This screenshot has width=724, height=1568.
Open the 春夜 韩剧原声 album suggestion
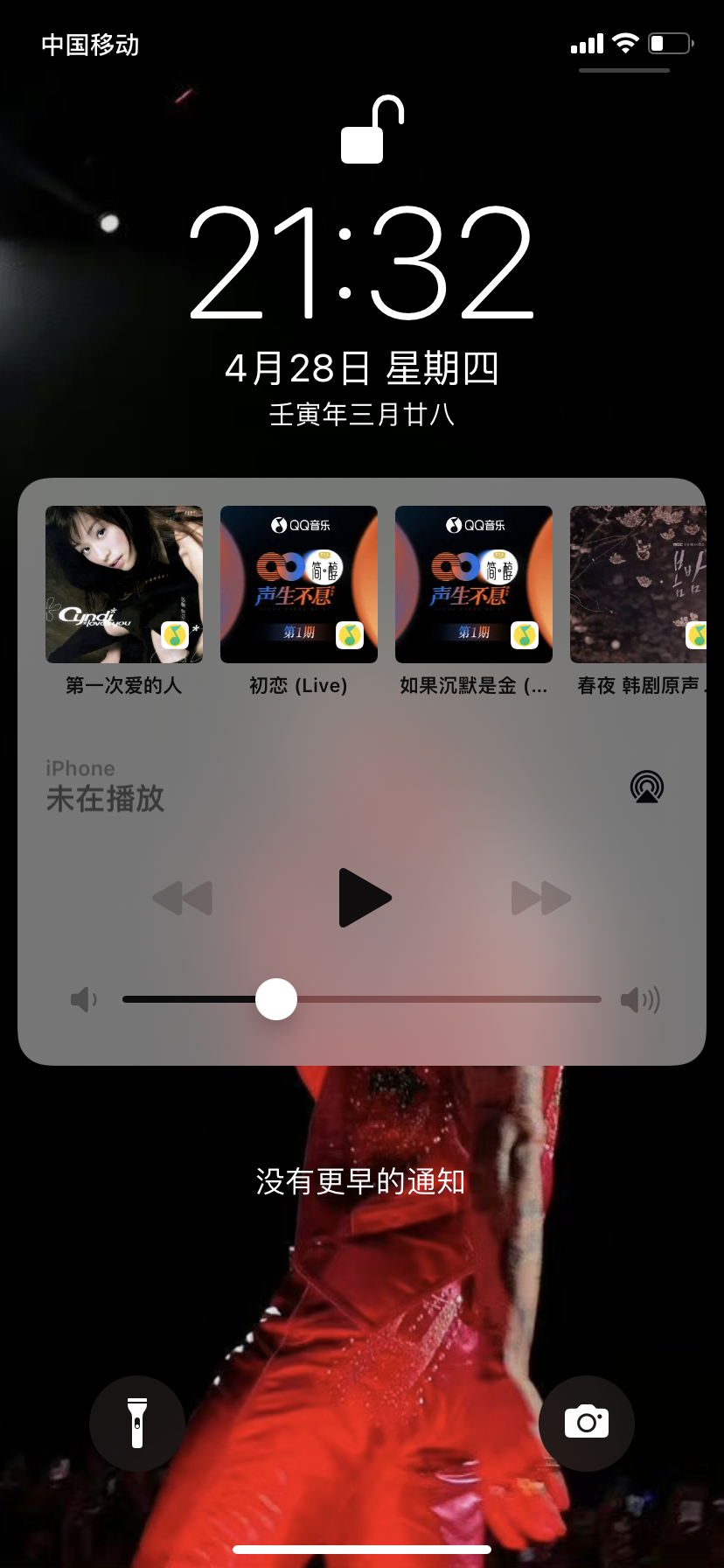click(638, 584)
